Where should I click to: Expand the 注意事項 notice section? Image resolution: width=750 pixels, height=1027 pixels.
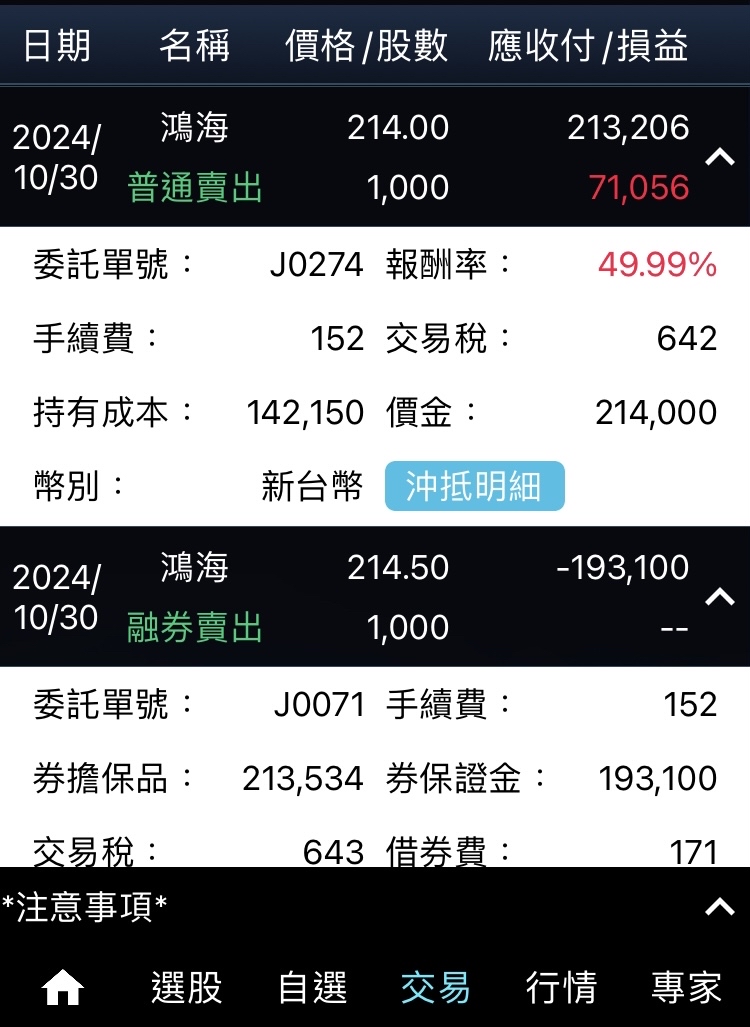[720, 907]
